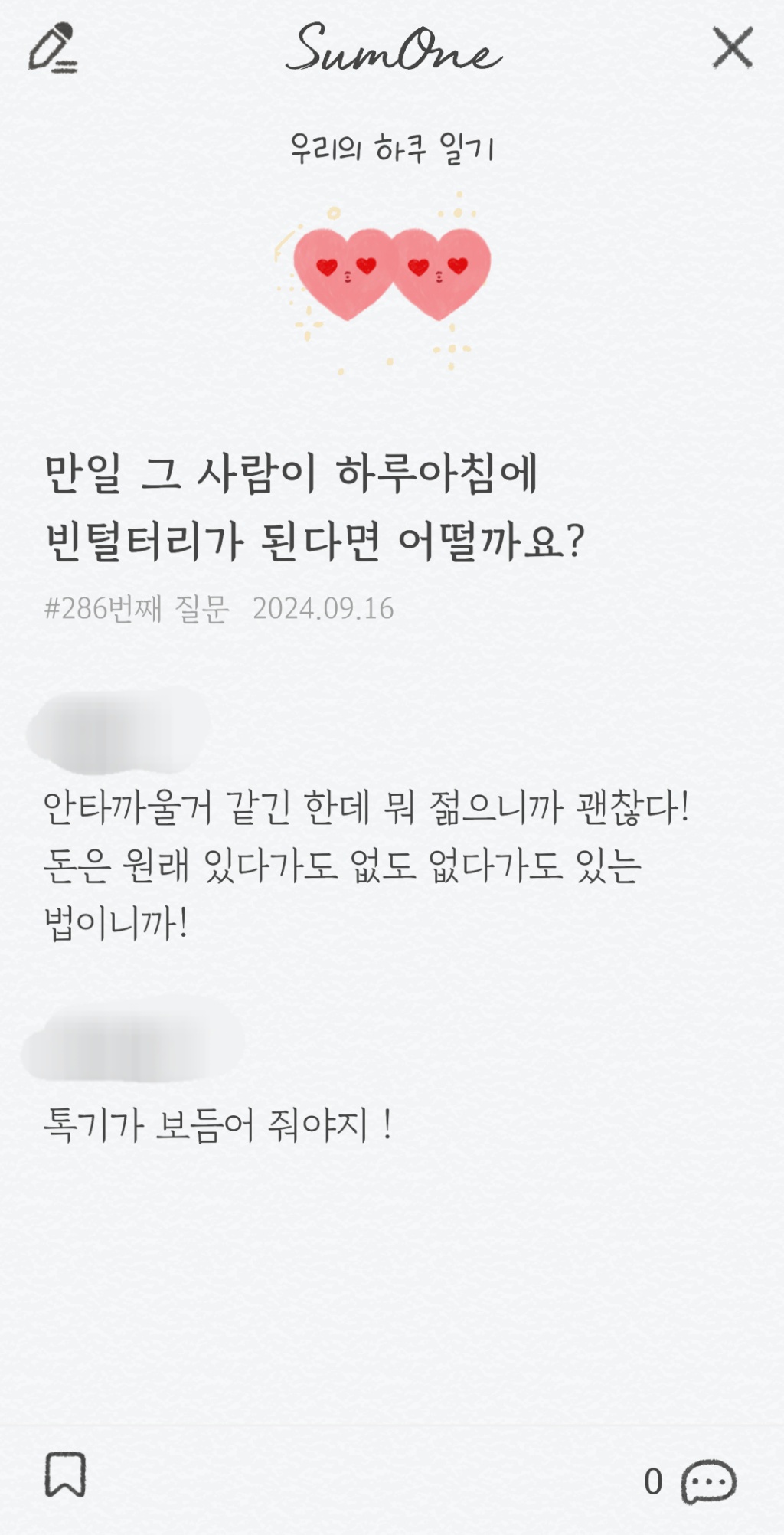Close the diary question screen

coord(732,48)
